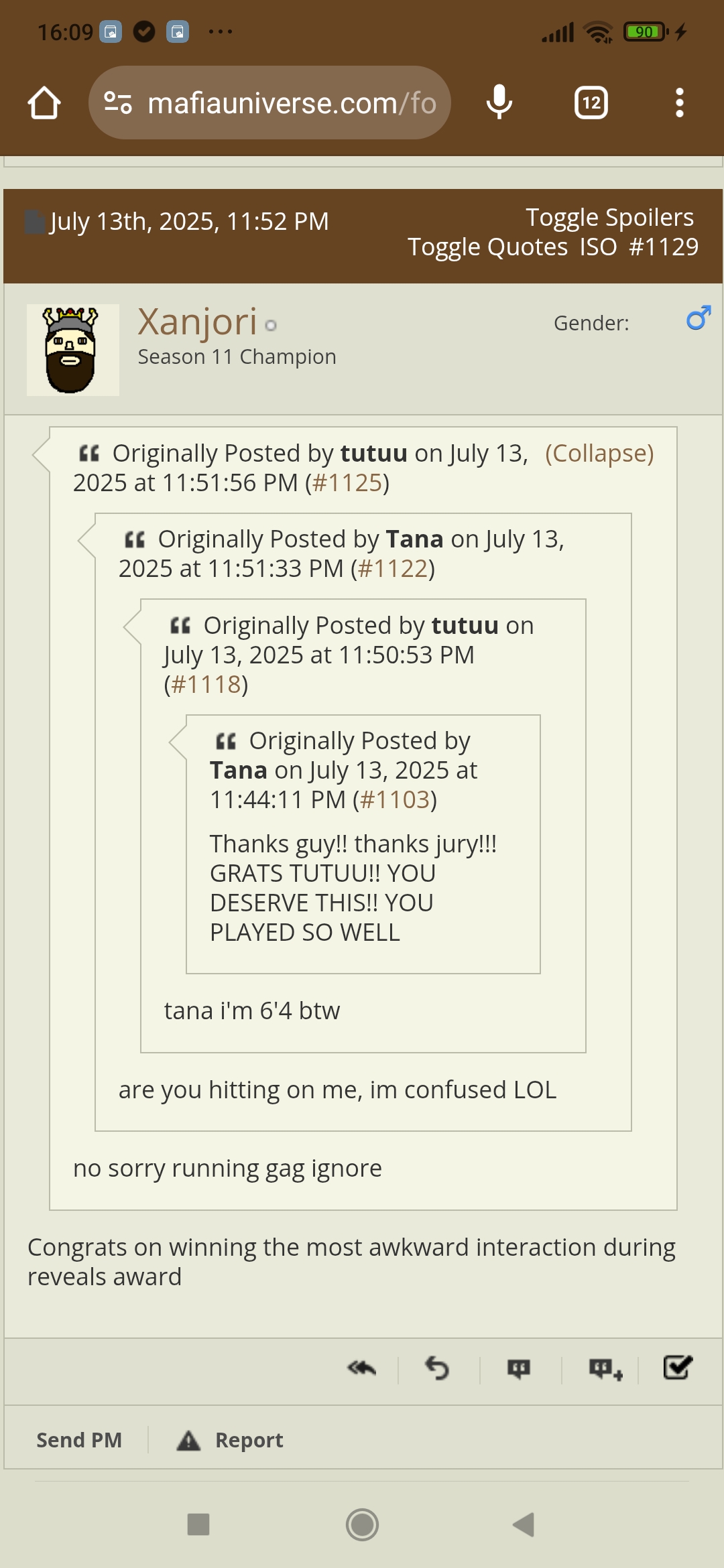
Task: Reply with quote to Xanjori's post
Action: coord(519,1368)
